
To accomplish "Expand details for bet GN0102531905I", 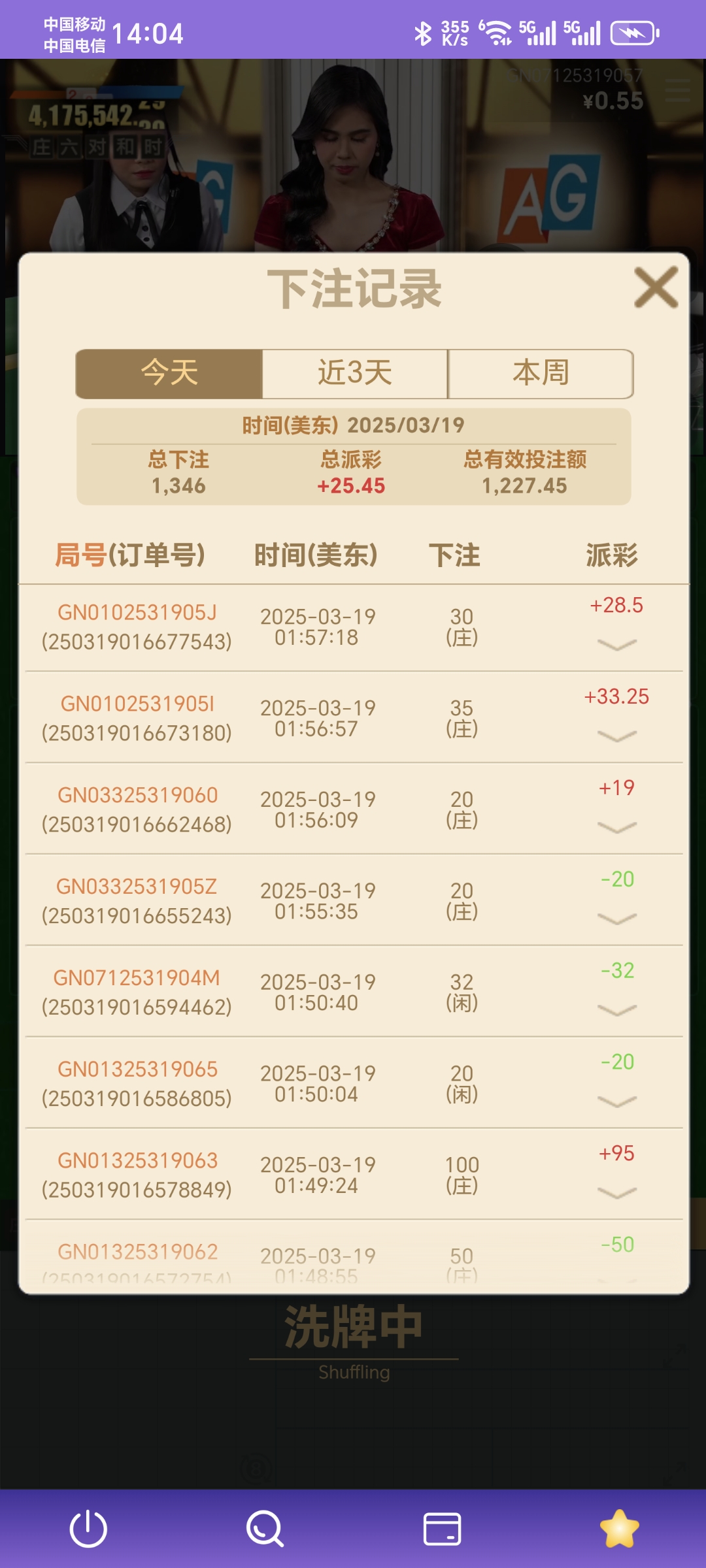I will pos(616,736).
